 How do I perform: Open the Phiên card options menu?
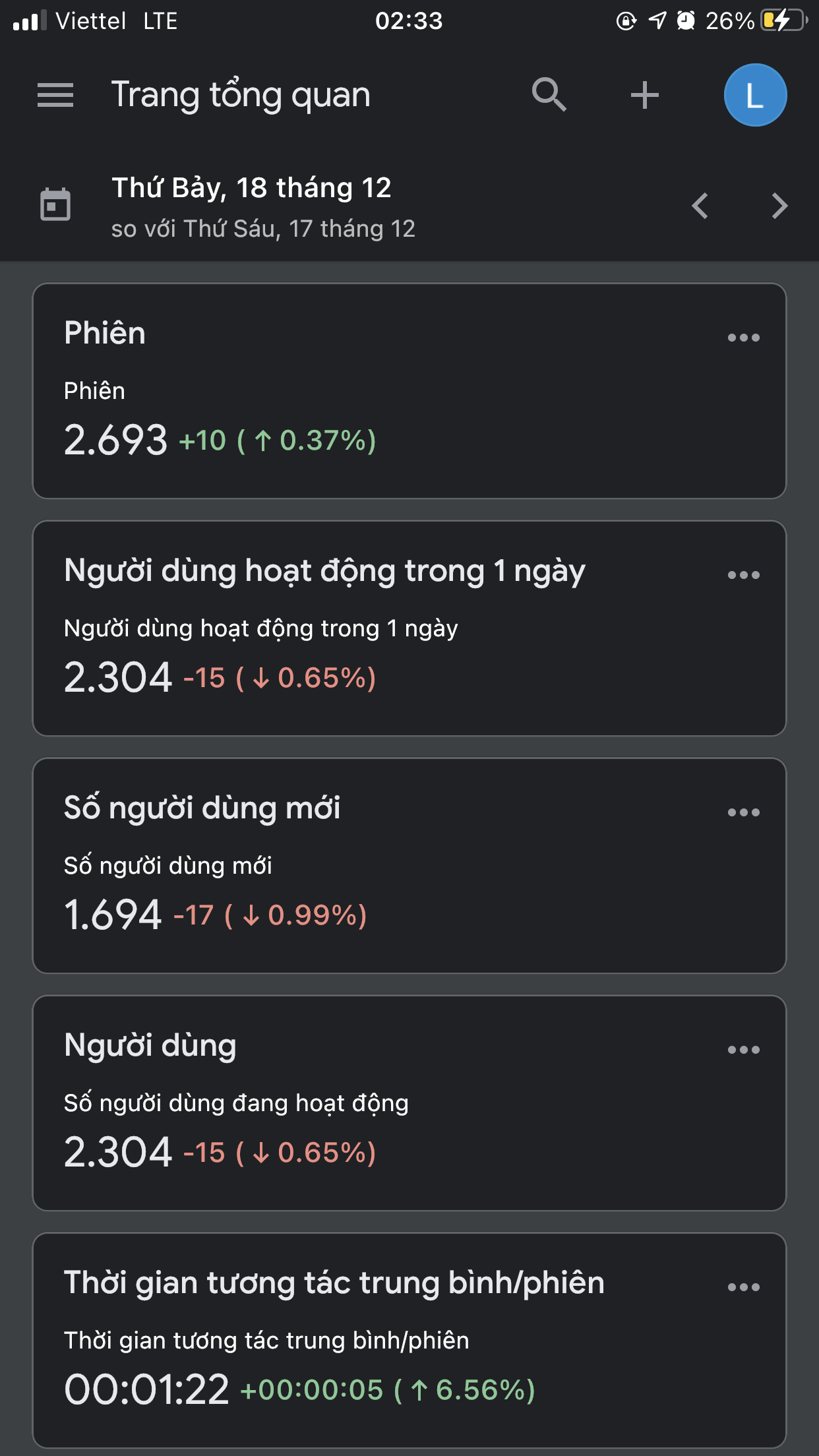click(743, 338)
